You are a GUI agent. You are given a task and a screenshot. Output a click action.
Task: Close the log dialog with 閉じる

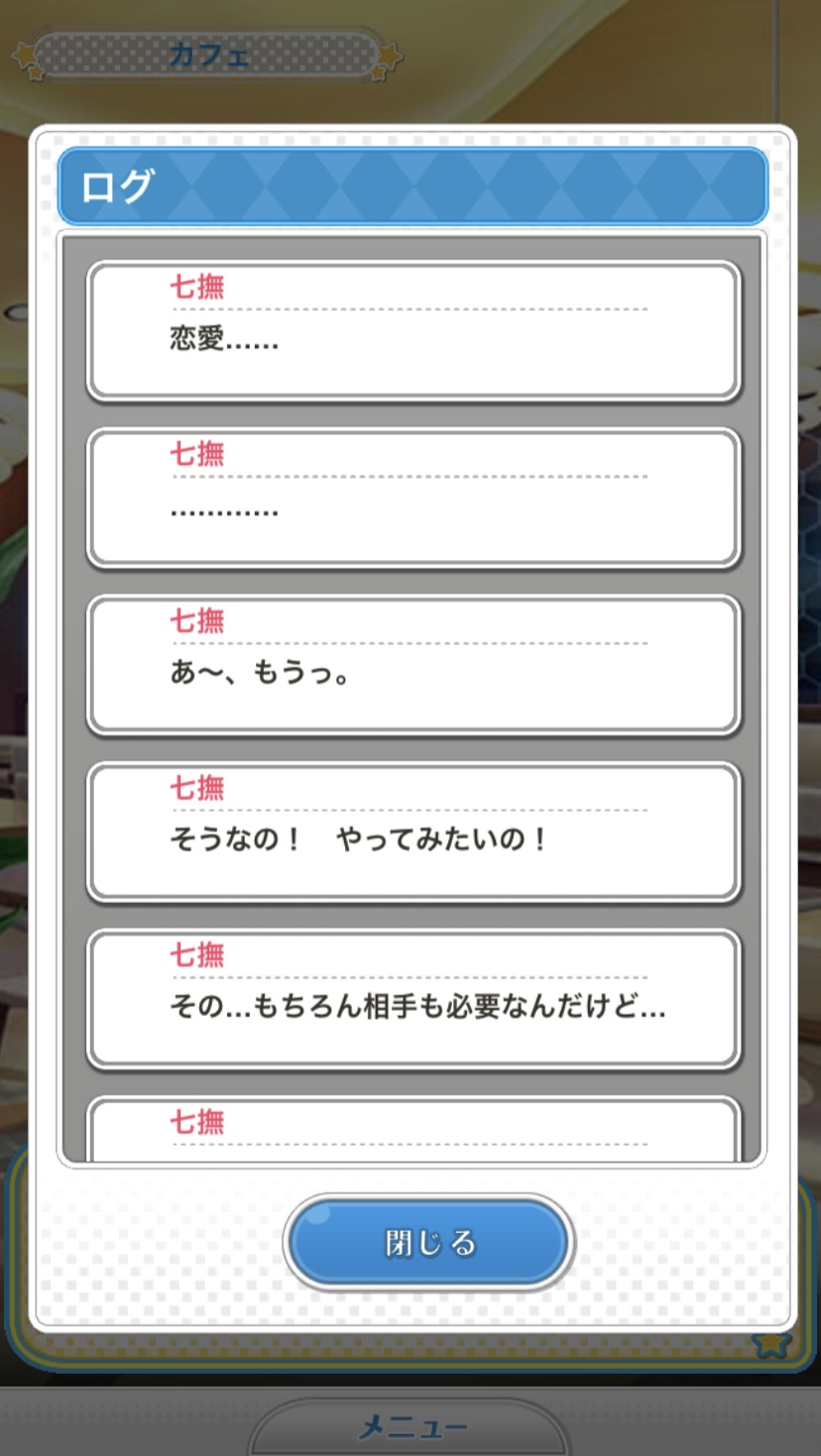[429, 1243]
